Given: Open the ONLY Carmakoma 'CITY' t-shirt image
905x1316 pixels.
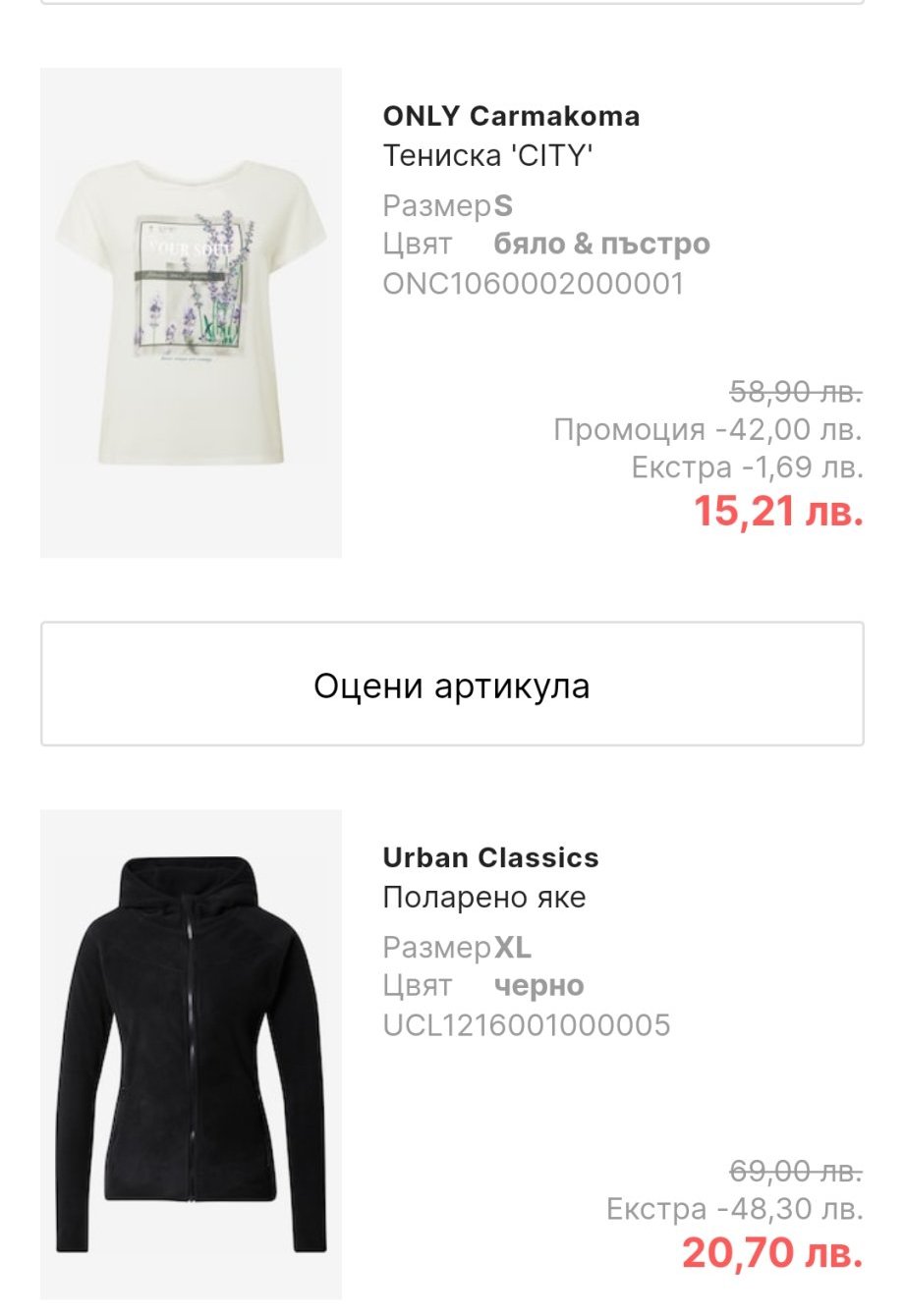Looking at the screenshot, I should pos(191,313).
